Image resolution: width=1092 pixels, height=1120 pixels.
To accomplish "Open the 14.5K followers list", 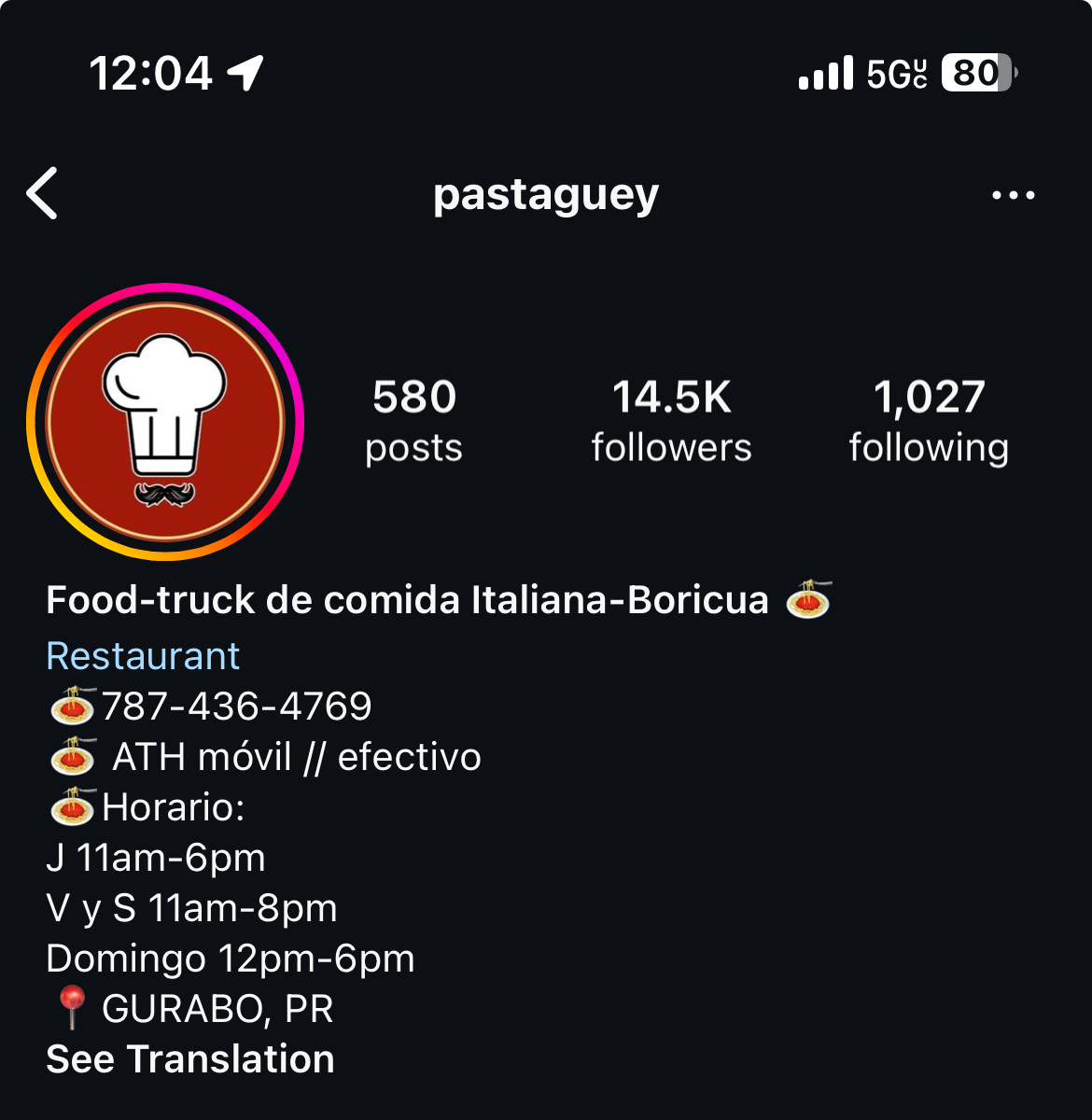I will 671,421.
